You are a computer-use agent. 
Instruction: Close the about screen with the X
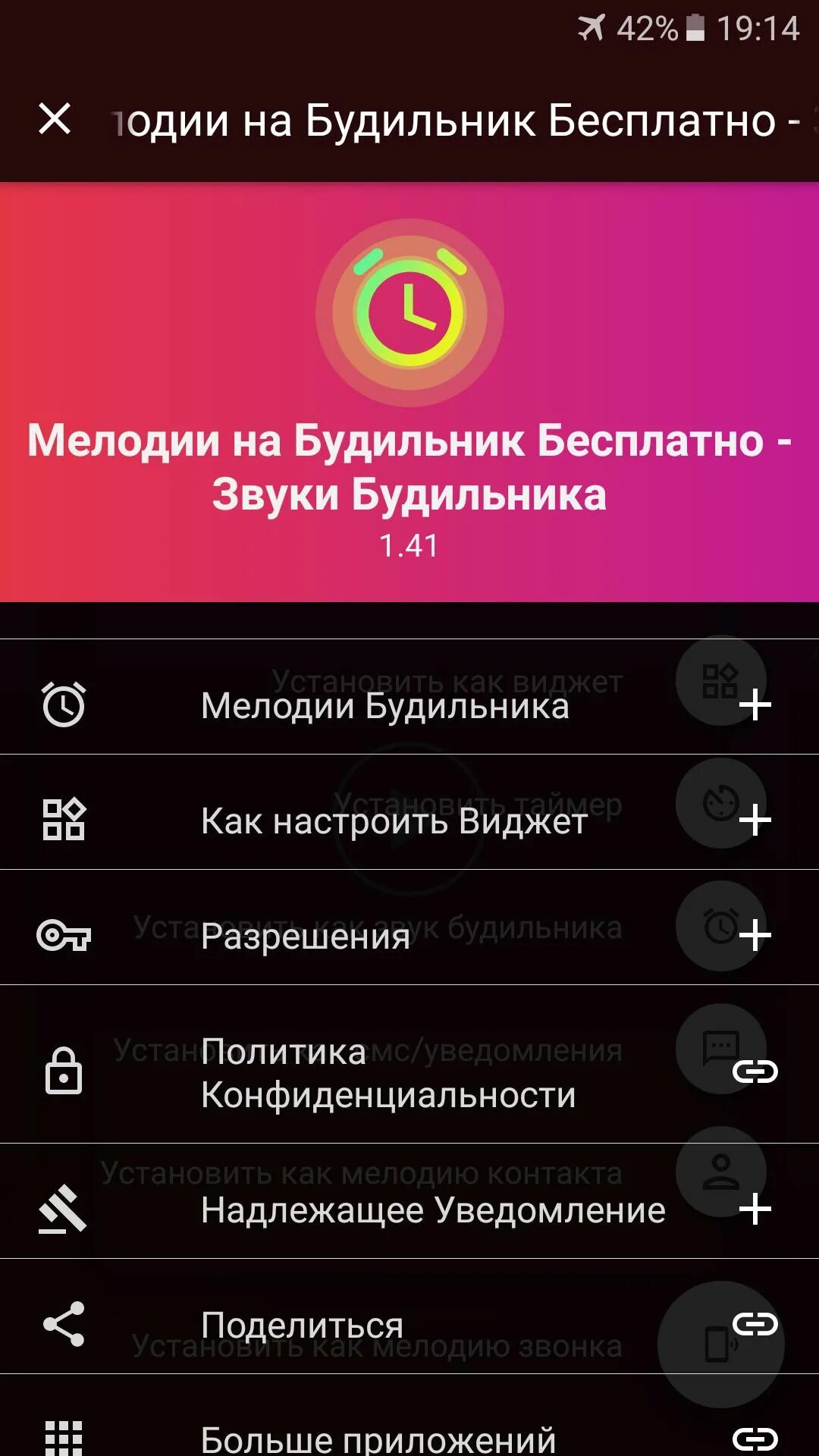click(x=55, y=120)
